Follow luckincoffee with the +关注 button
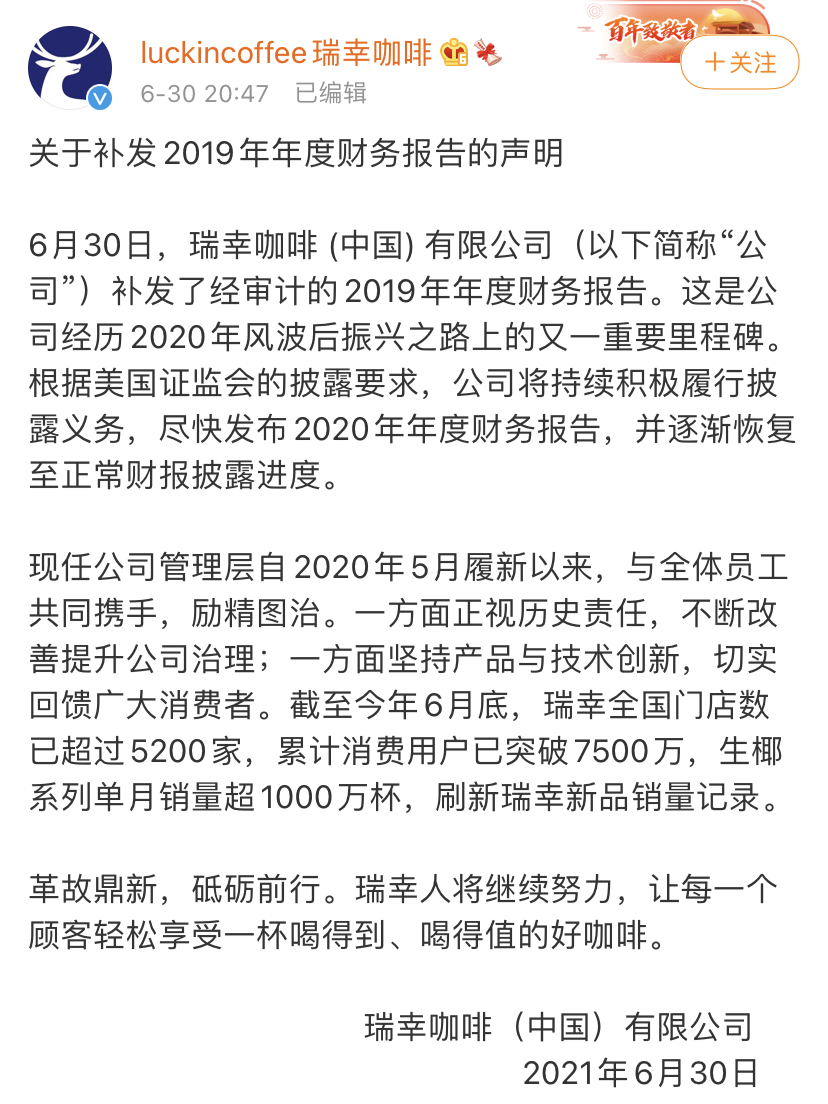 [x=740, y=63]
